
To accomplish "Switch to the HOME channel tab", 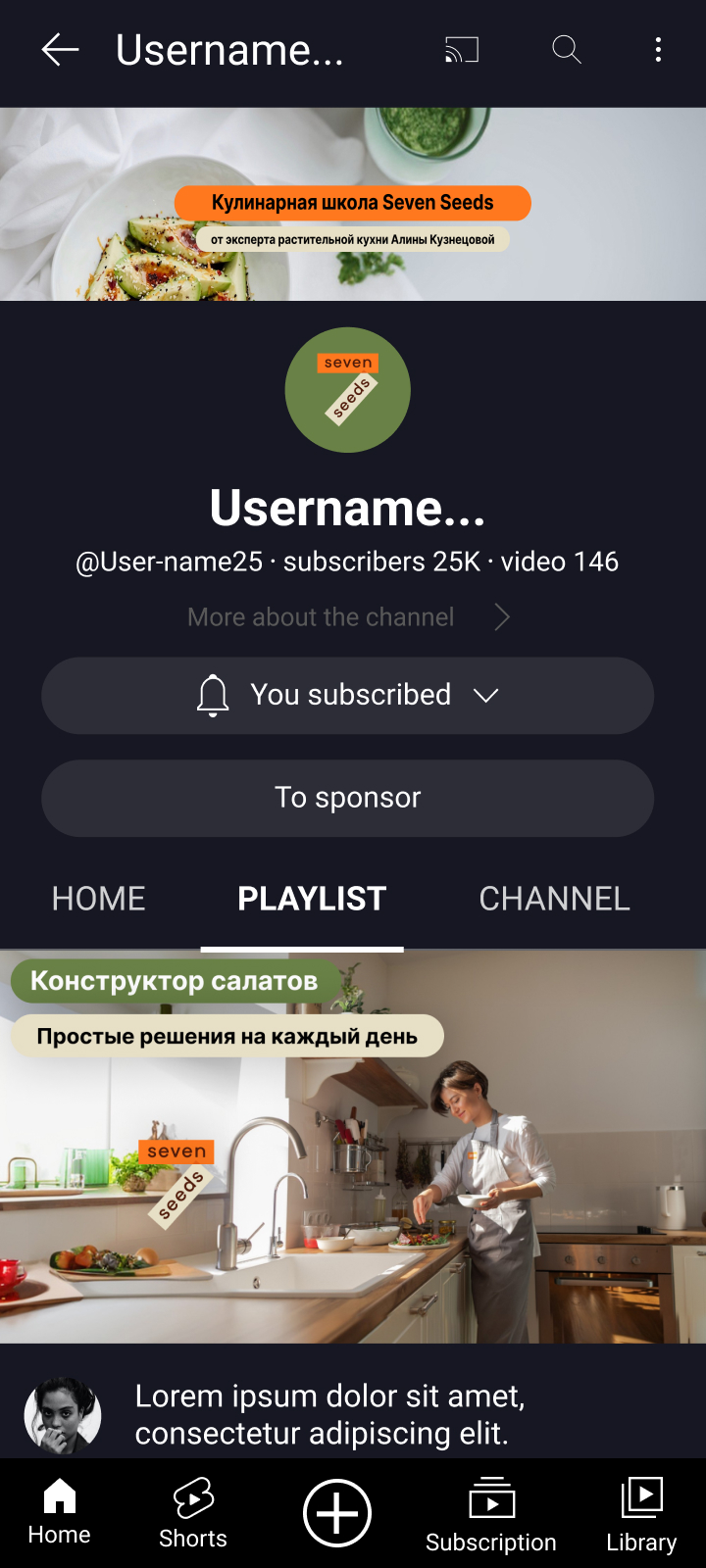I will [98, 899].
